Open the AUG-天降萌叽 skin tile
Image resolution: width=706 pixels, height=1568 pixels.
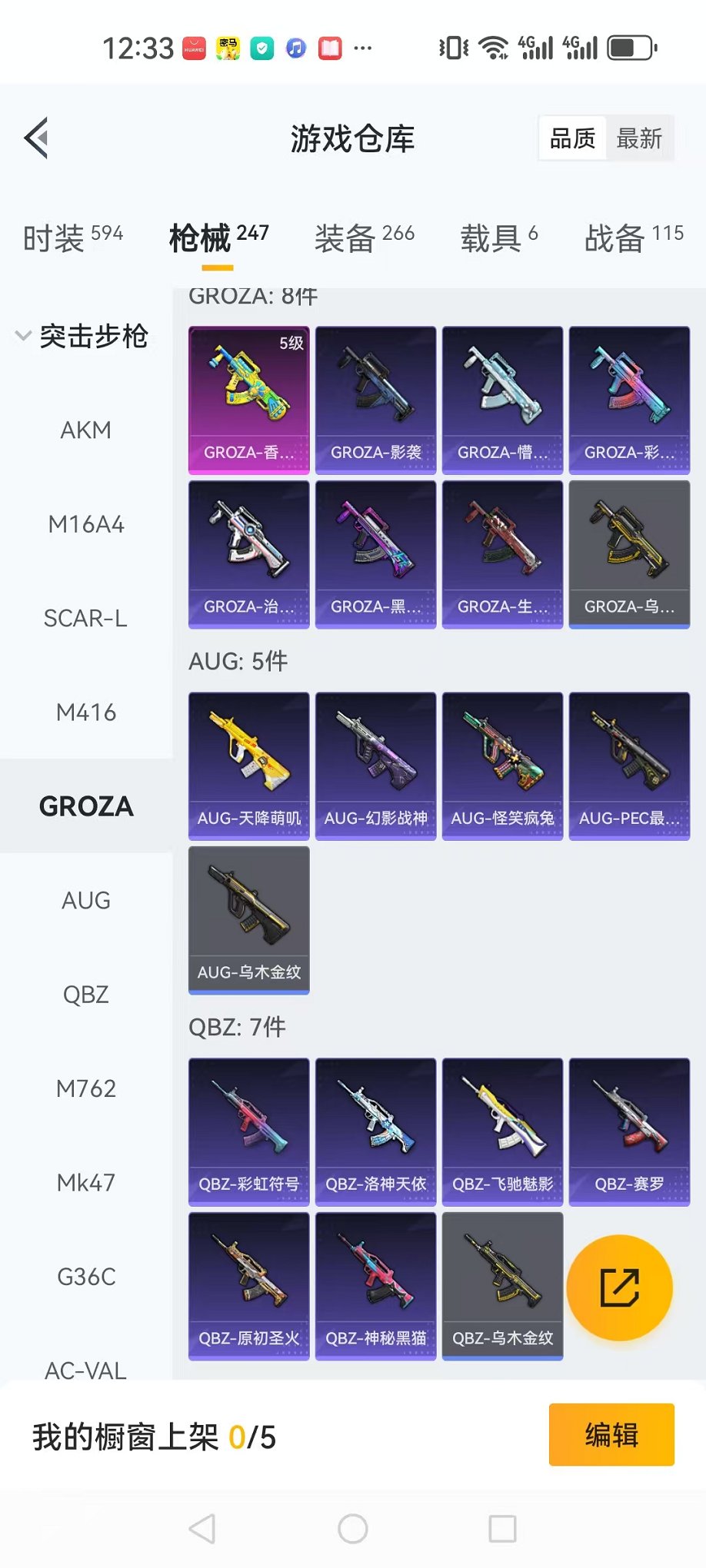tap(248, 766)
